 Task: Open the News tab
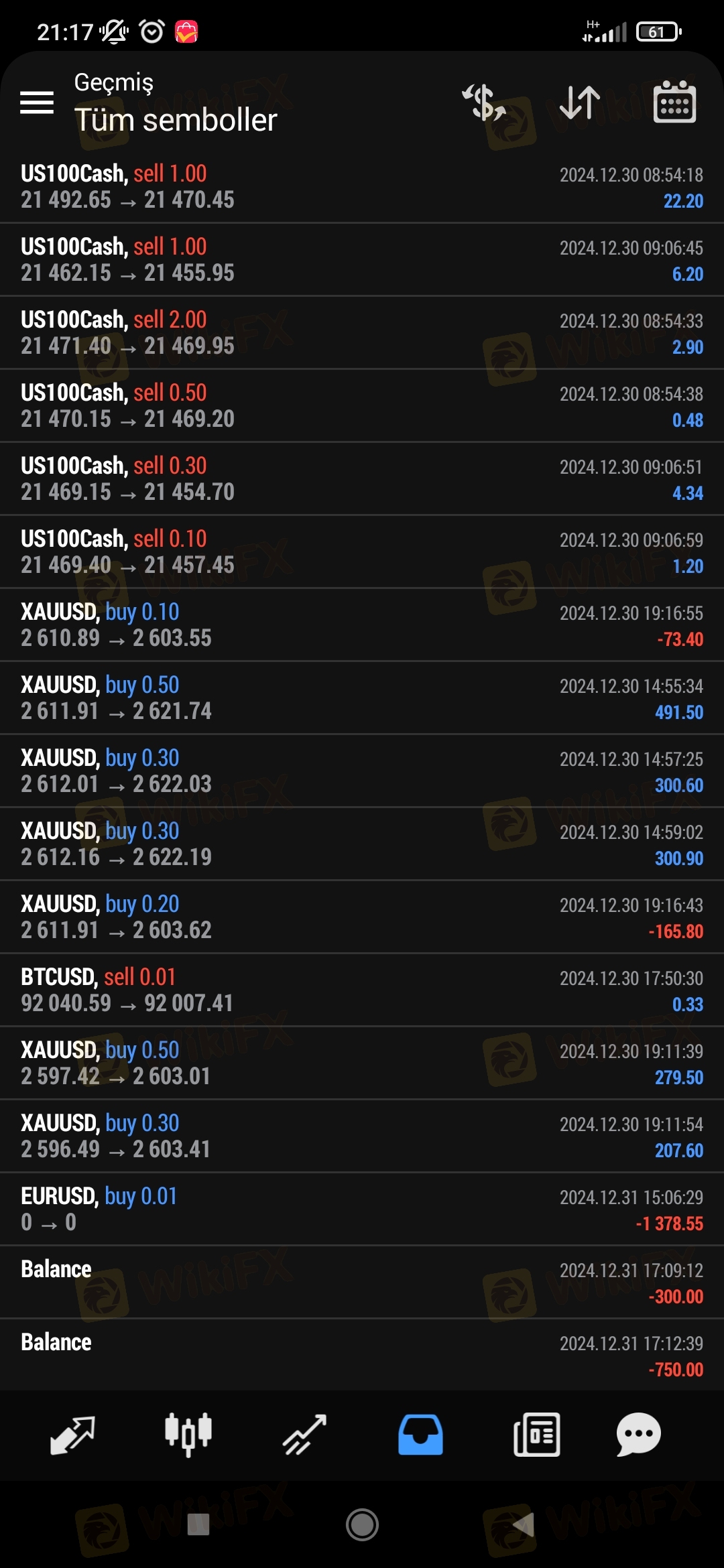coord(536,1435)
